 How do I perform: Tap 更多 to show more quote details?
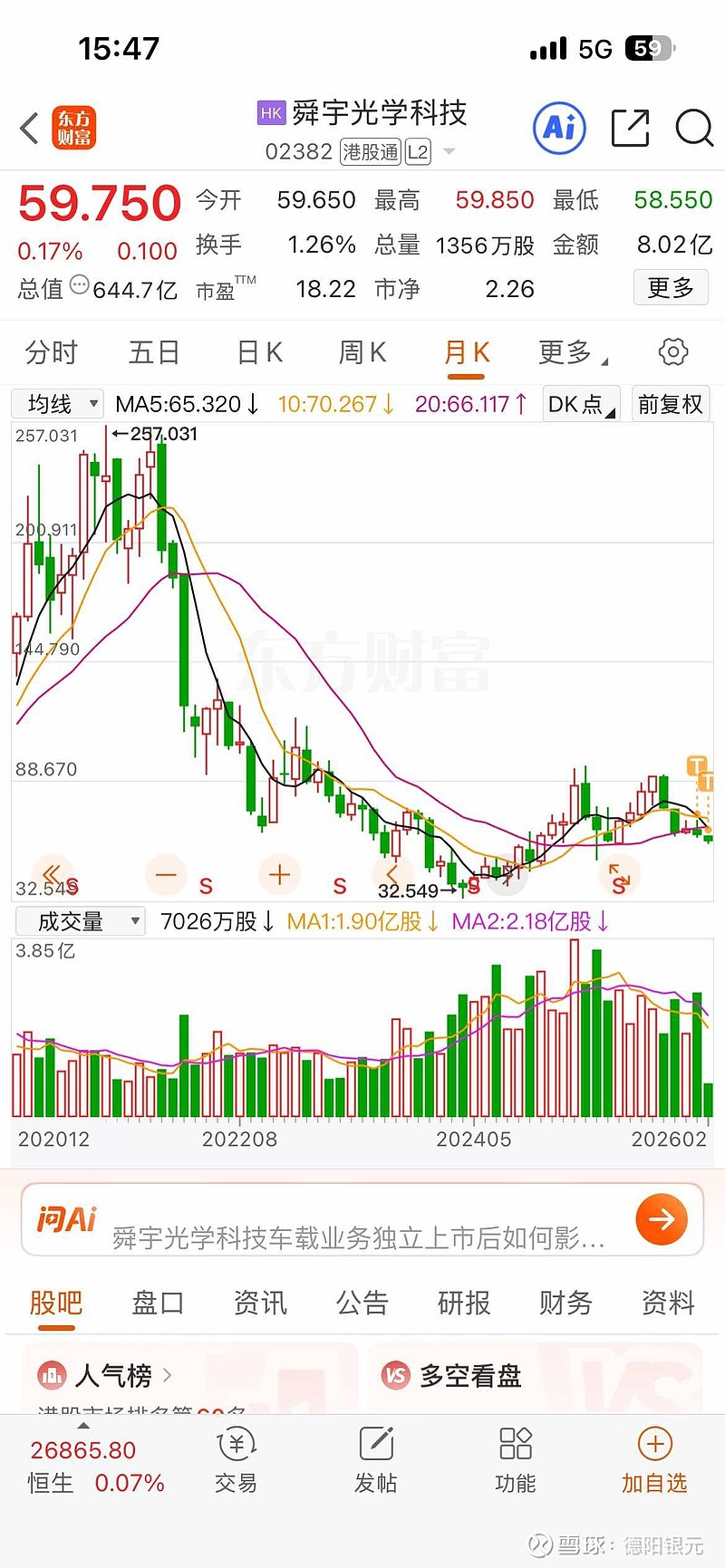(671, 287)
